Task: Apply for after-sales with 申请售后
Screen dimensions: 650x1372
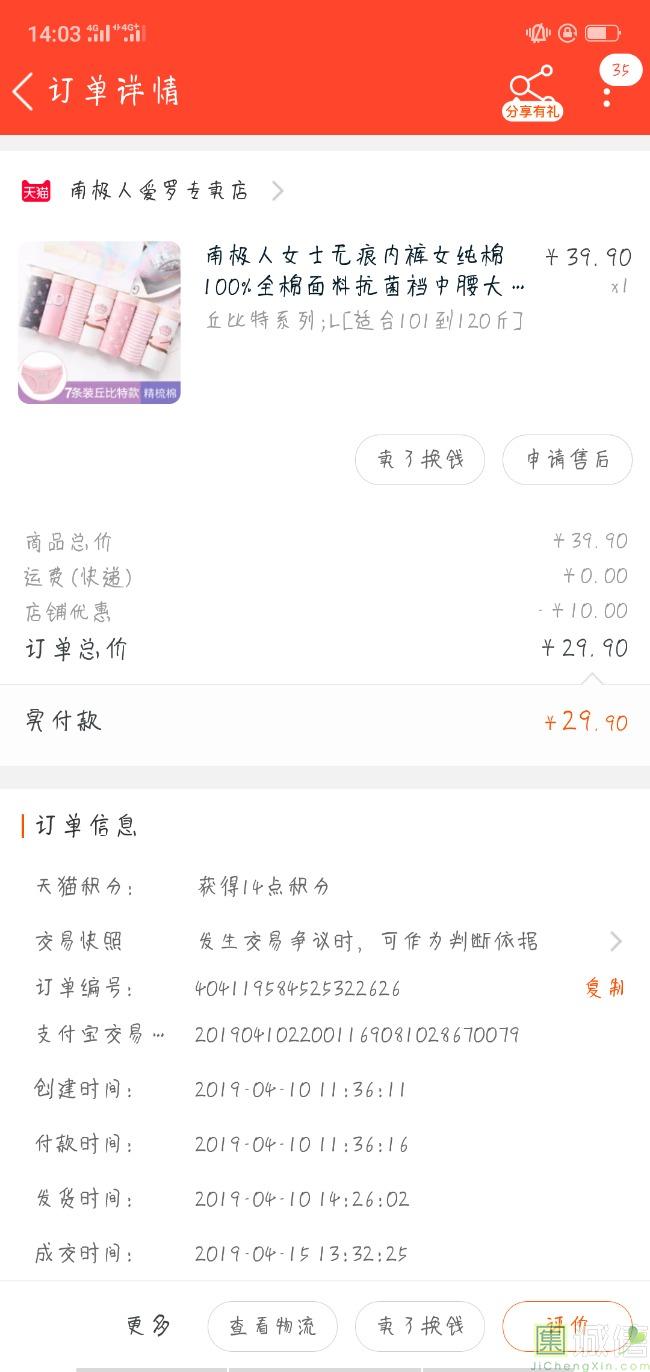Action: (x=567, y=460)
